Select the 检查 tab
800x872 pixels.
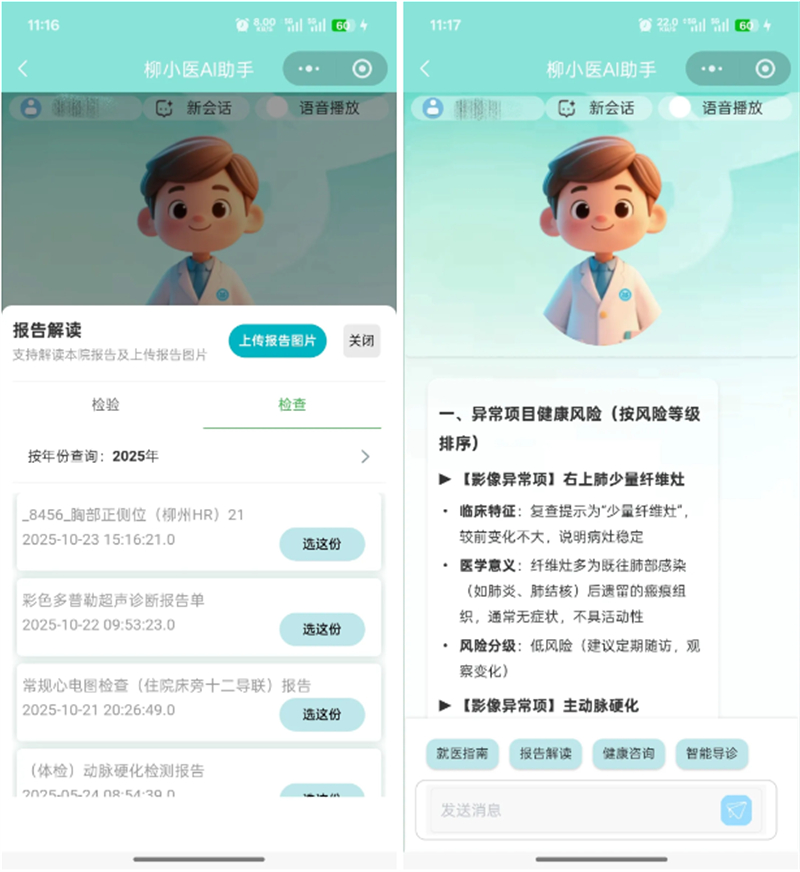(x=292, y=405)
